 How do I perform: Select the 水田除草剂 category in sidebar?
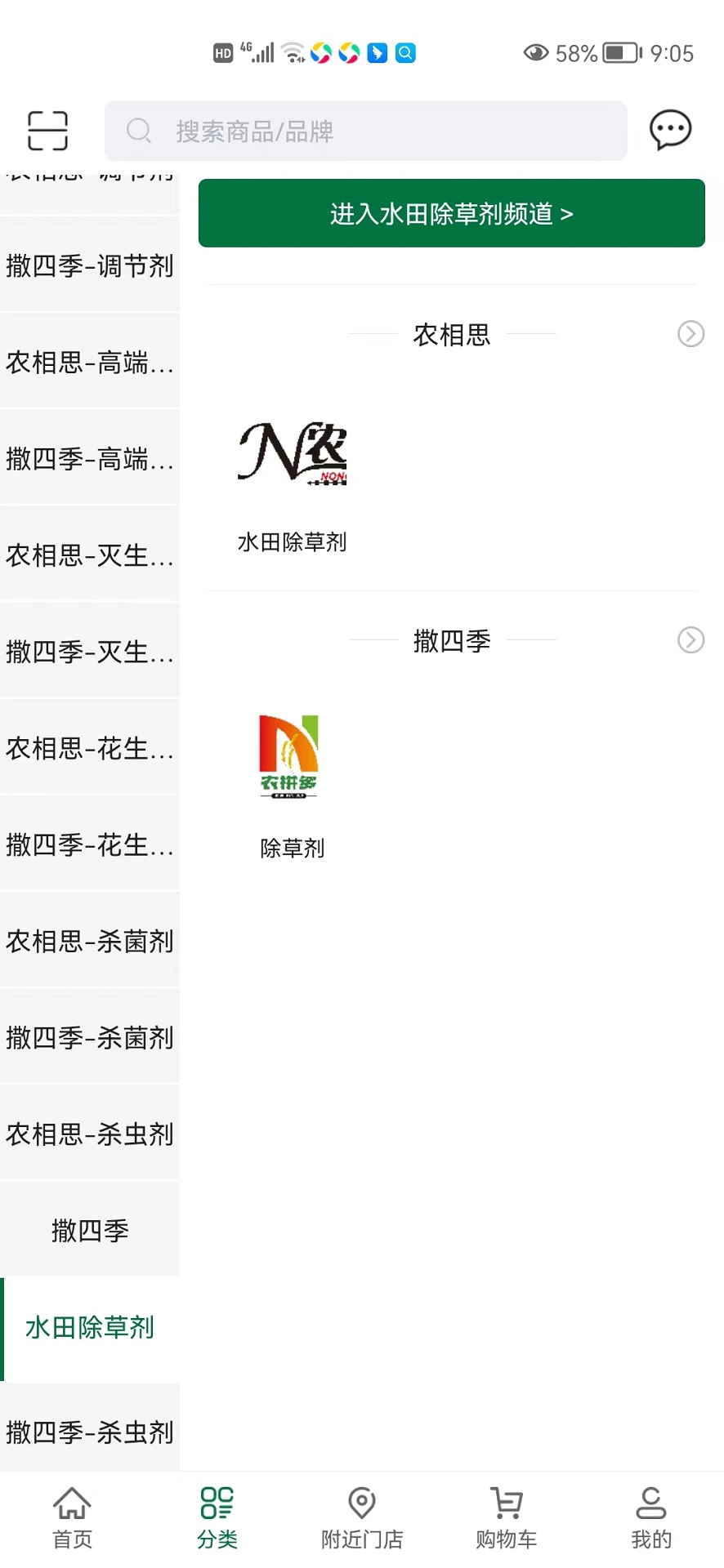coord(89,1328)
